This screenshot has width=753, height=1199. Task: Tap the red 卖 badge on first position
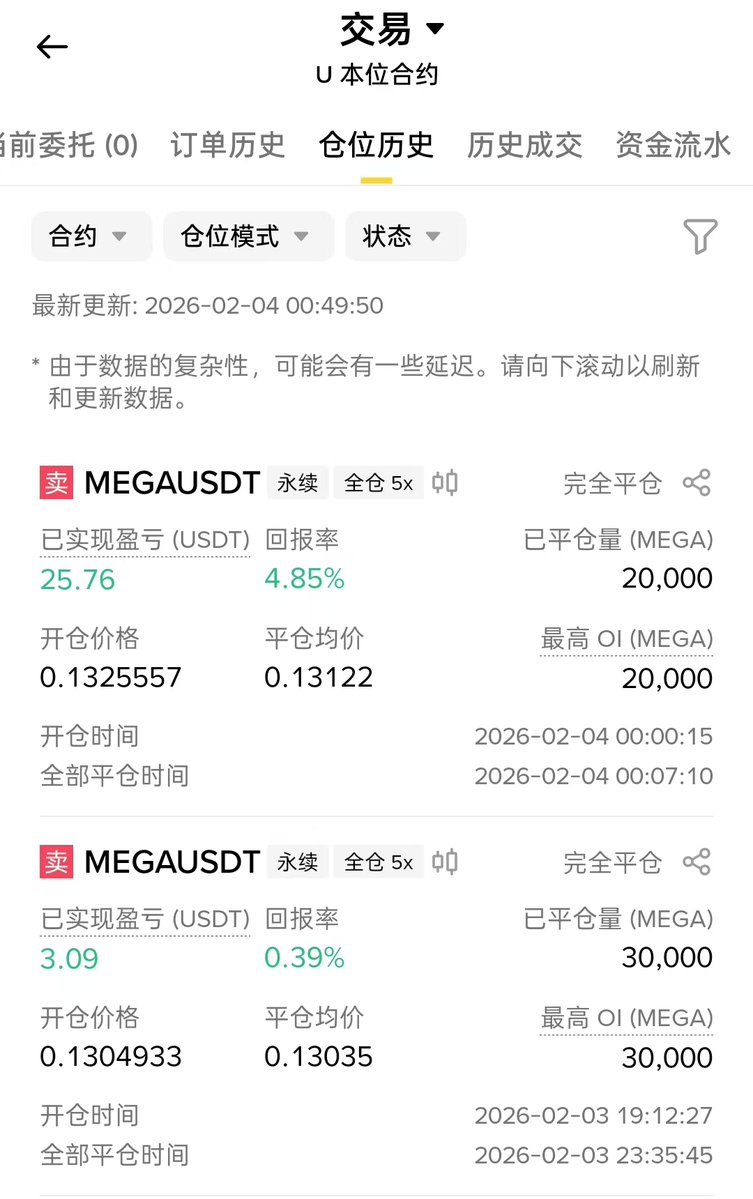56,482
